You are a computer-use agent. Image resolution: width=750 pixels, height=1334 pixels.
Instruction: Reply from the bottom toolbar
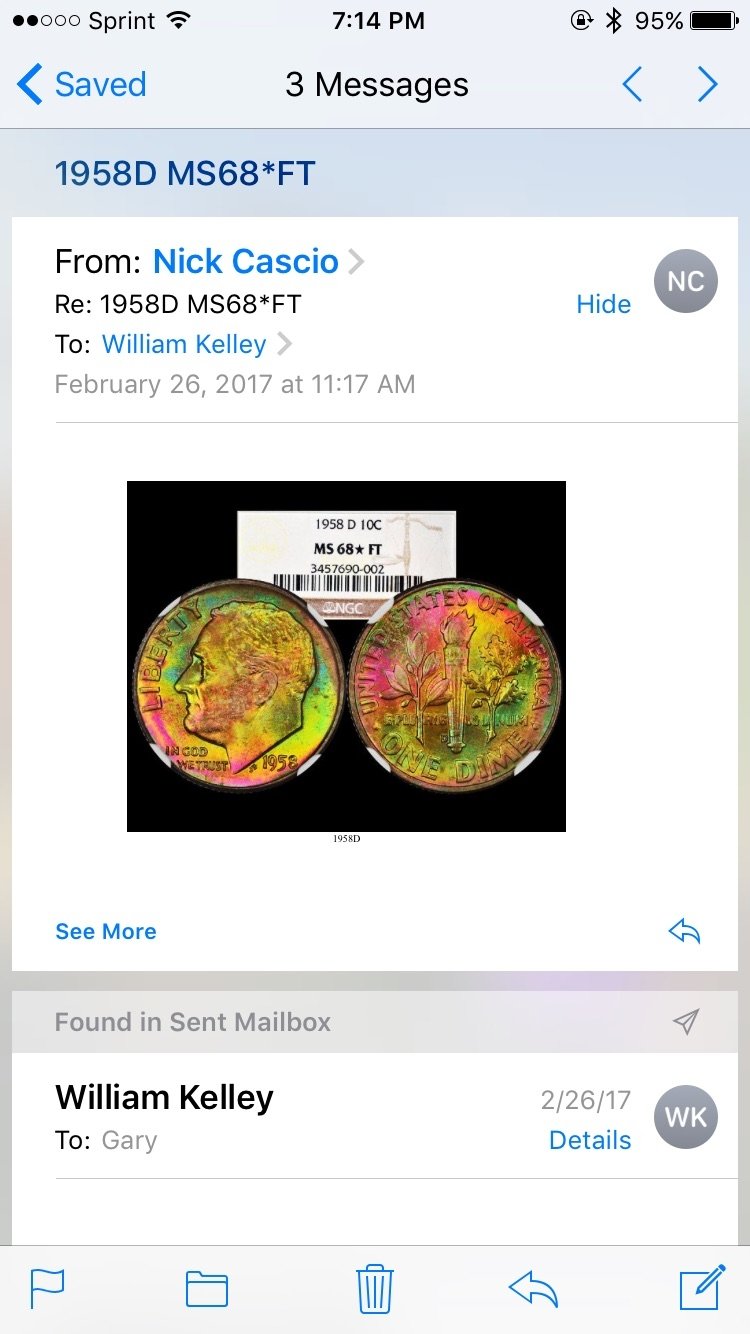pyautogui.click(x=532, y=1289)
